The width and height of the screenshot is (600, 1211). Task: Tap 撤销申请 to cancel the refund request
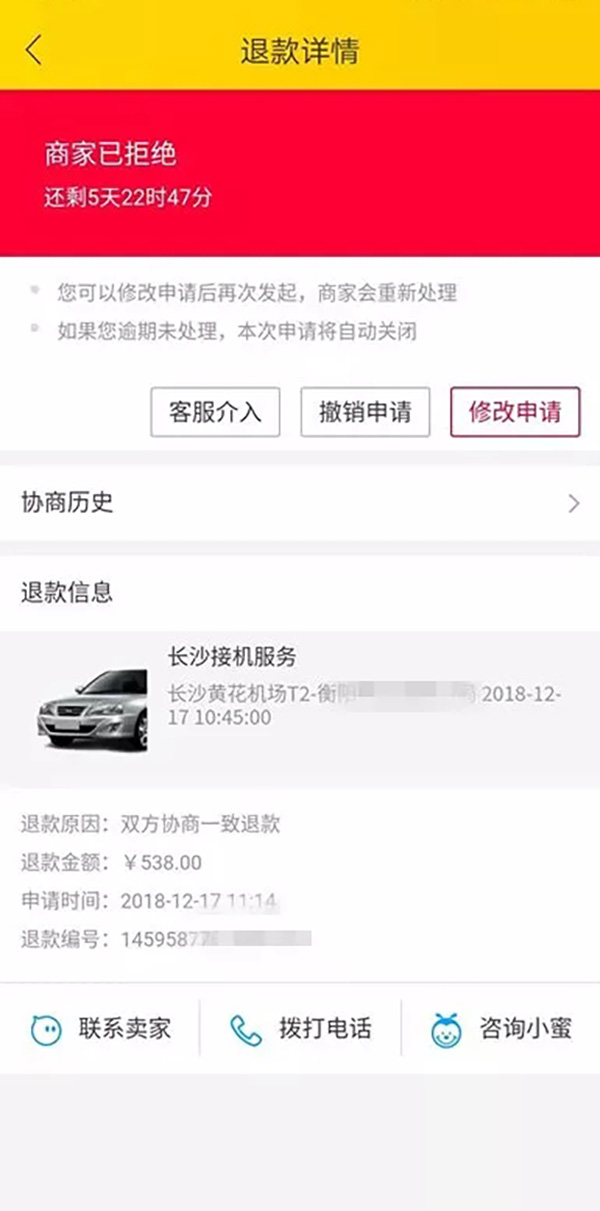[365, 412]
